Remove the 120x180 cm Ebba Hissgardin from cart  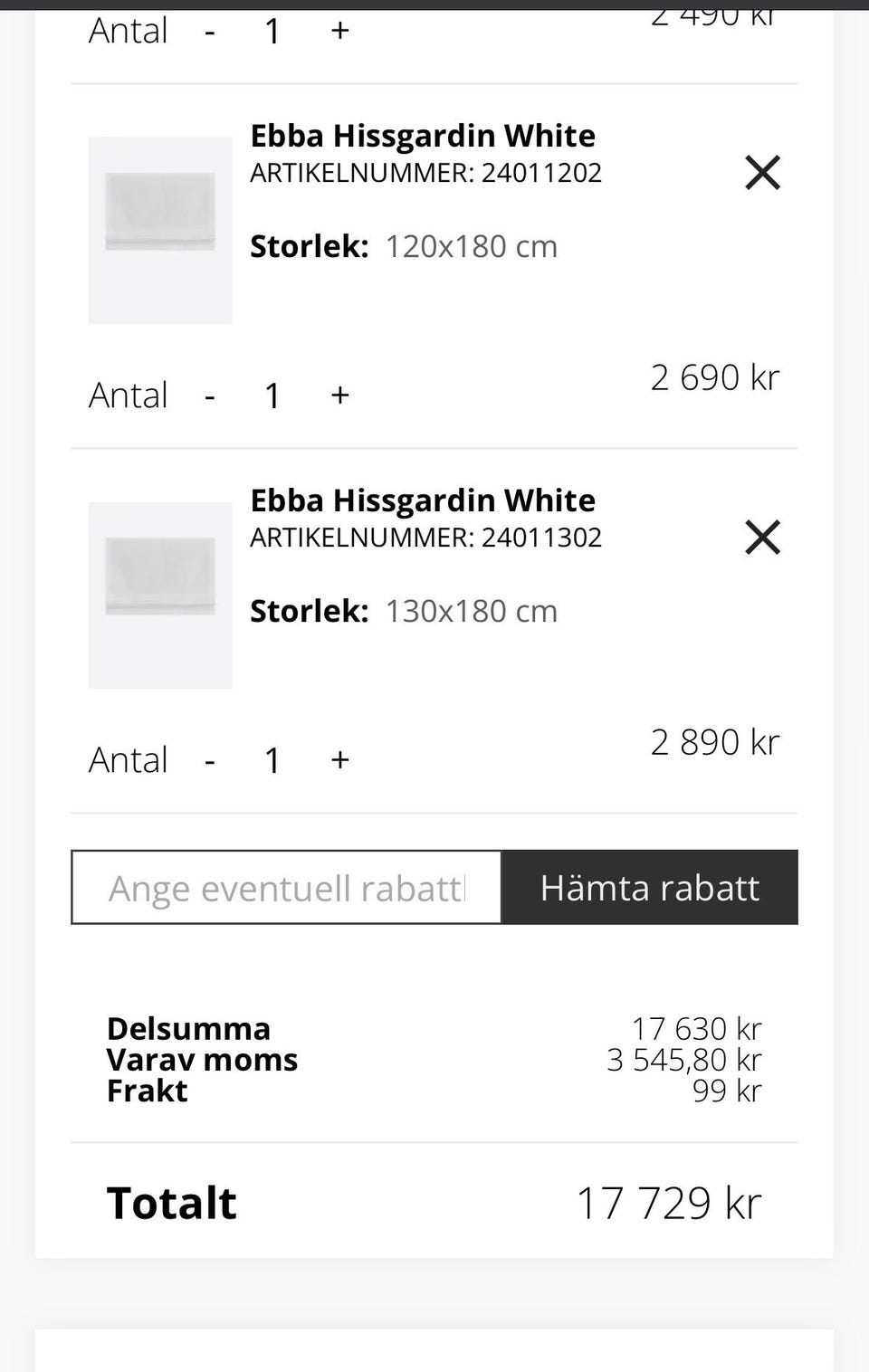coord(763,173)
